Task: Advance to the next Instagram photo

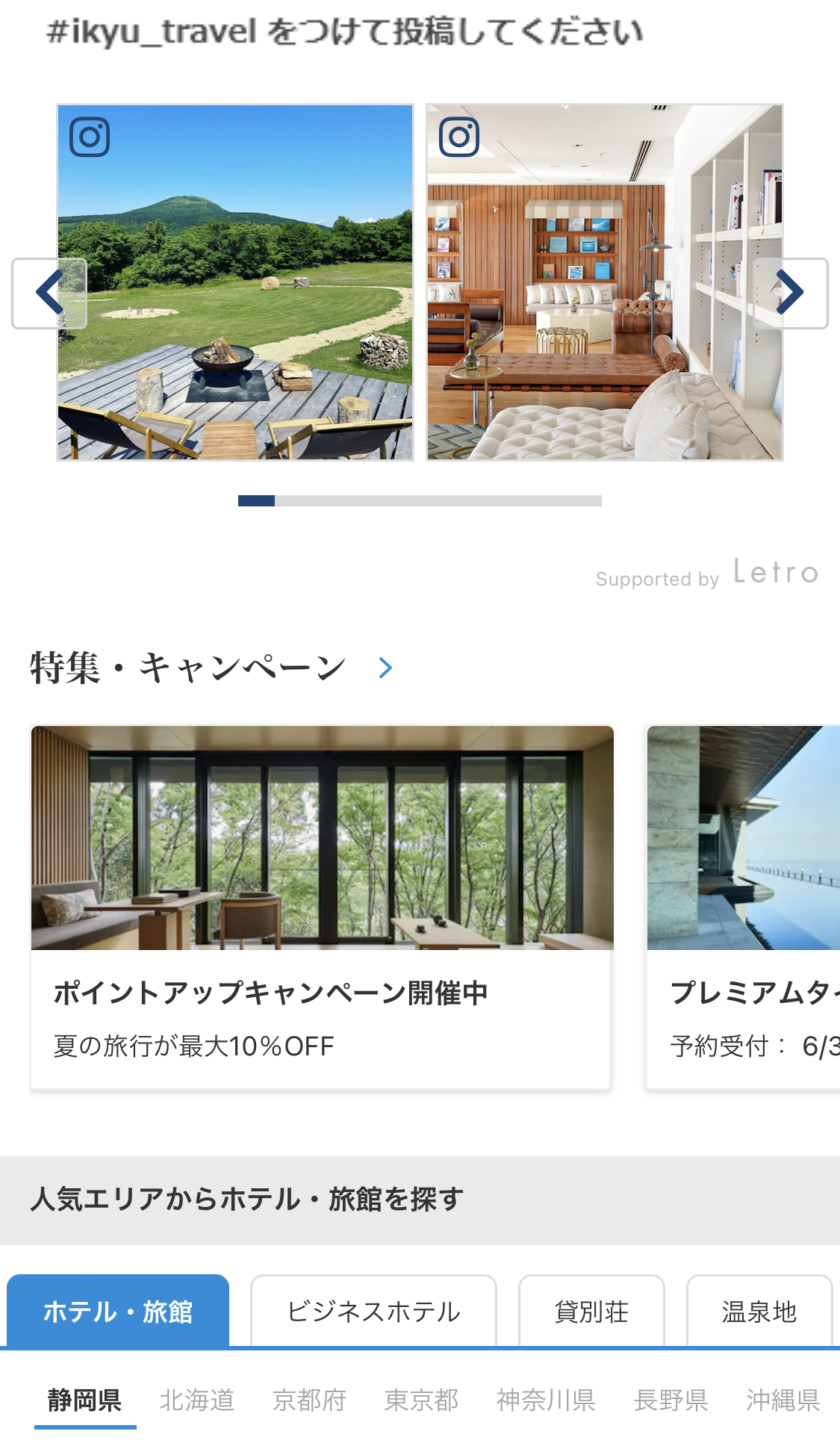Action: tap(790, 294)
